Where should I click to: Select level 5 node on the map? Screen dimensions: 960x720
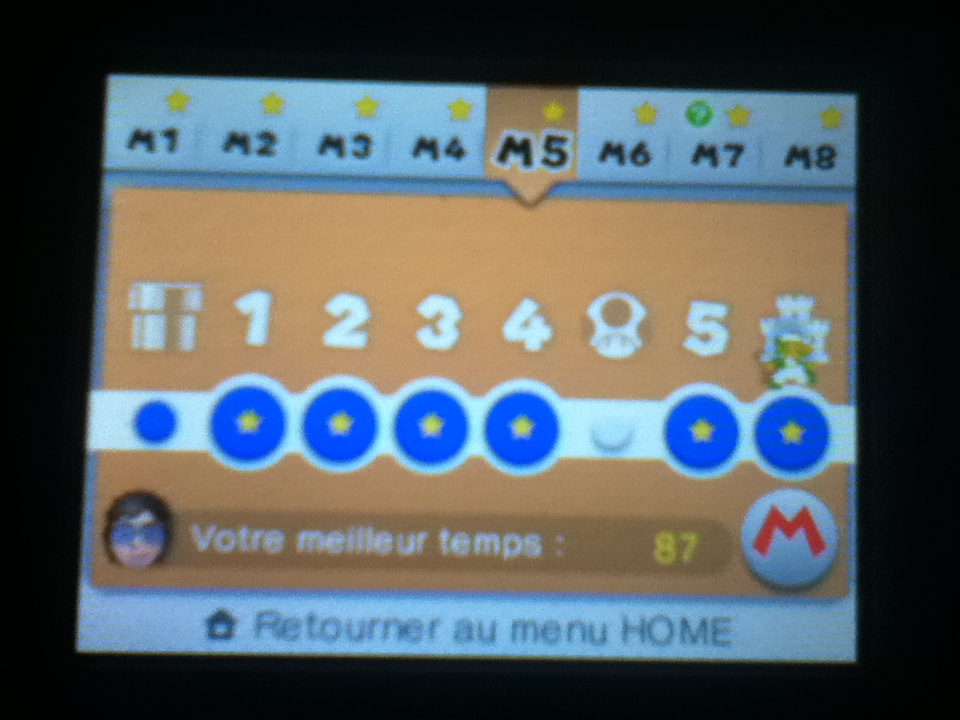(x=702, y=431)
